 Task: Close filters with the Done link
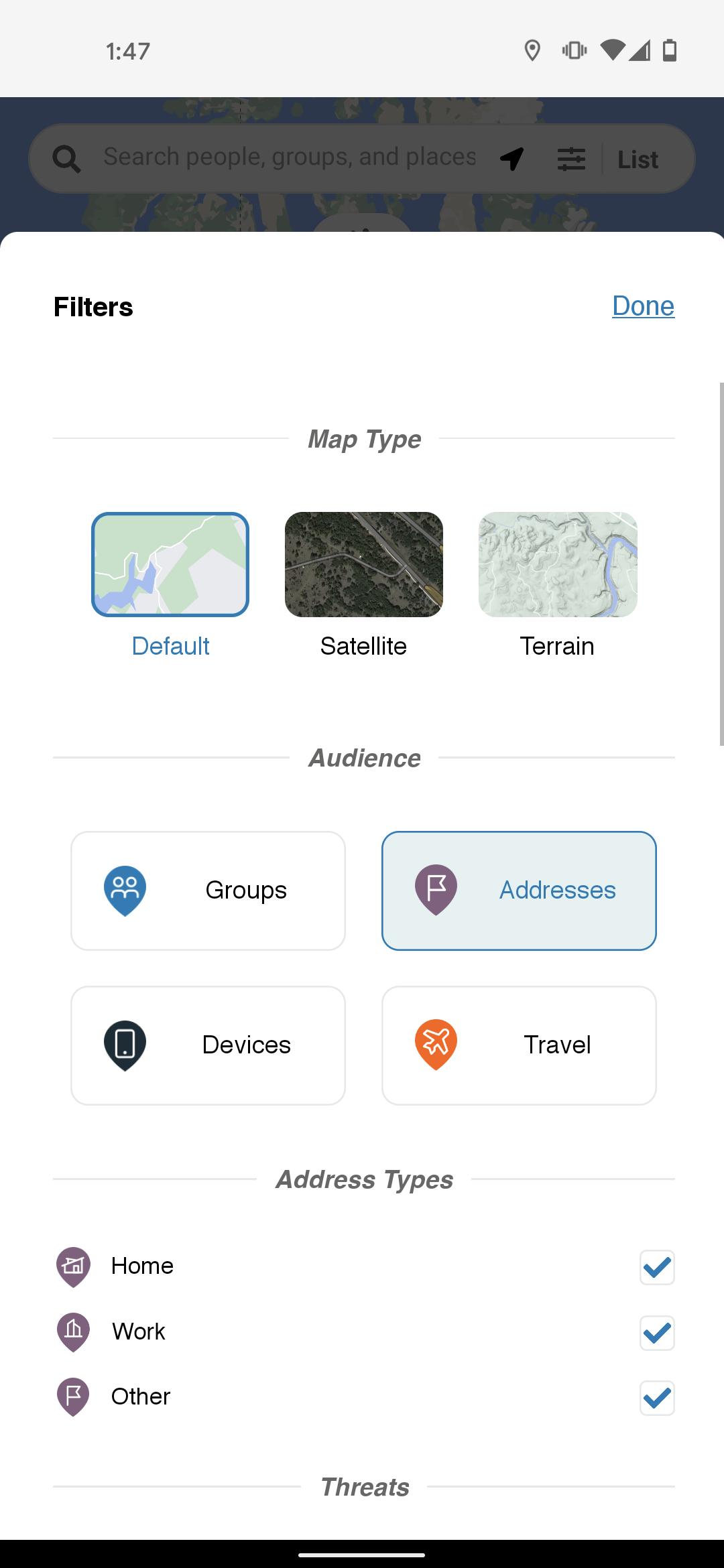(643, 306)
